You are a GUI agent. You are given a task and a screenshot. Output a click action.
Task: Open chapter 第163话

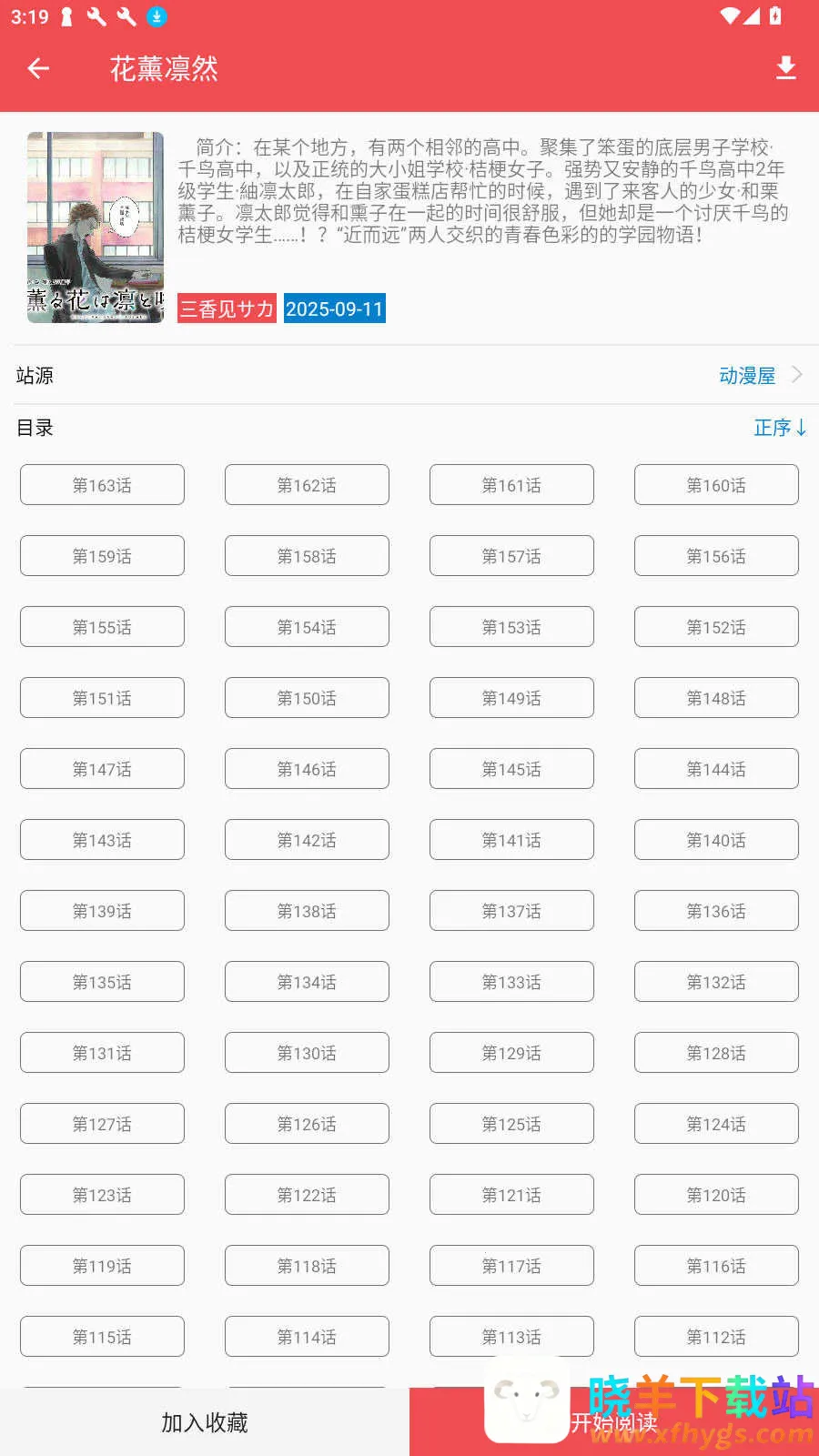[x=102, y=485]
